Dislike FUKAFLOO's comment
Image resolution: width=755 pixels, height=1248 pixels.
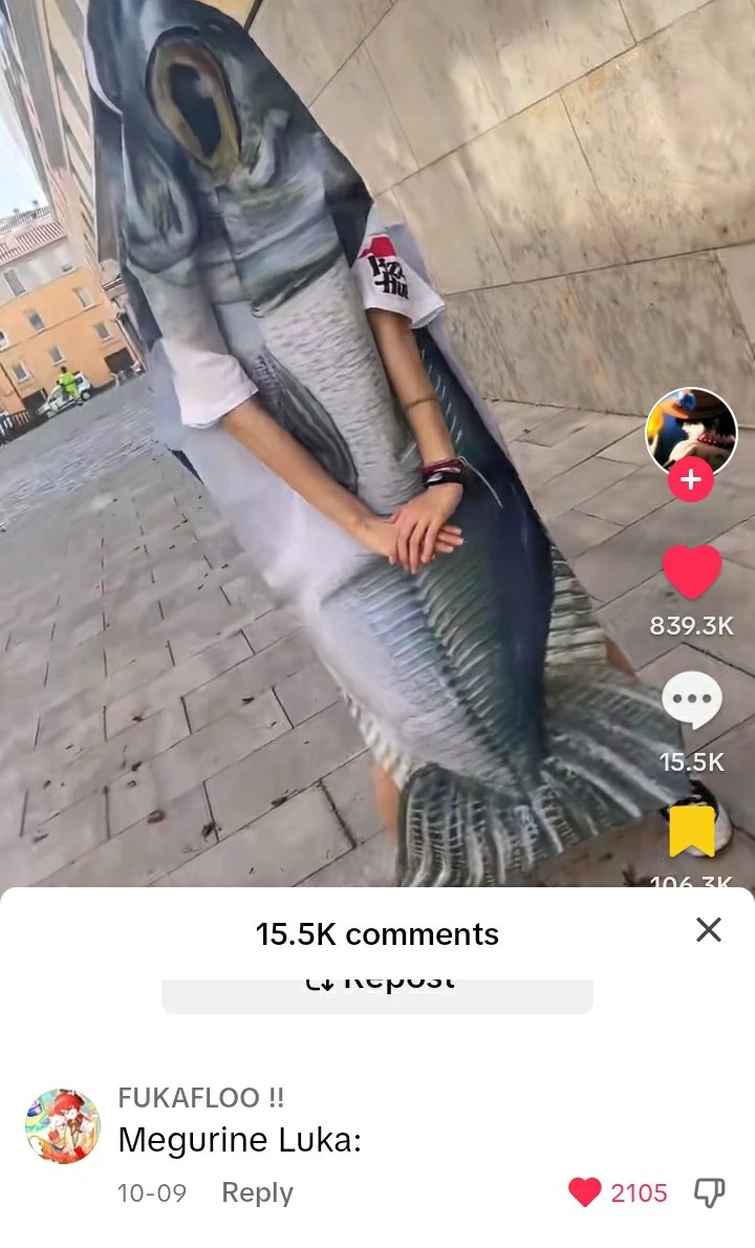pos(709,1192)
